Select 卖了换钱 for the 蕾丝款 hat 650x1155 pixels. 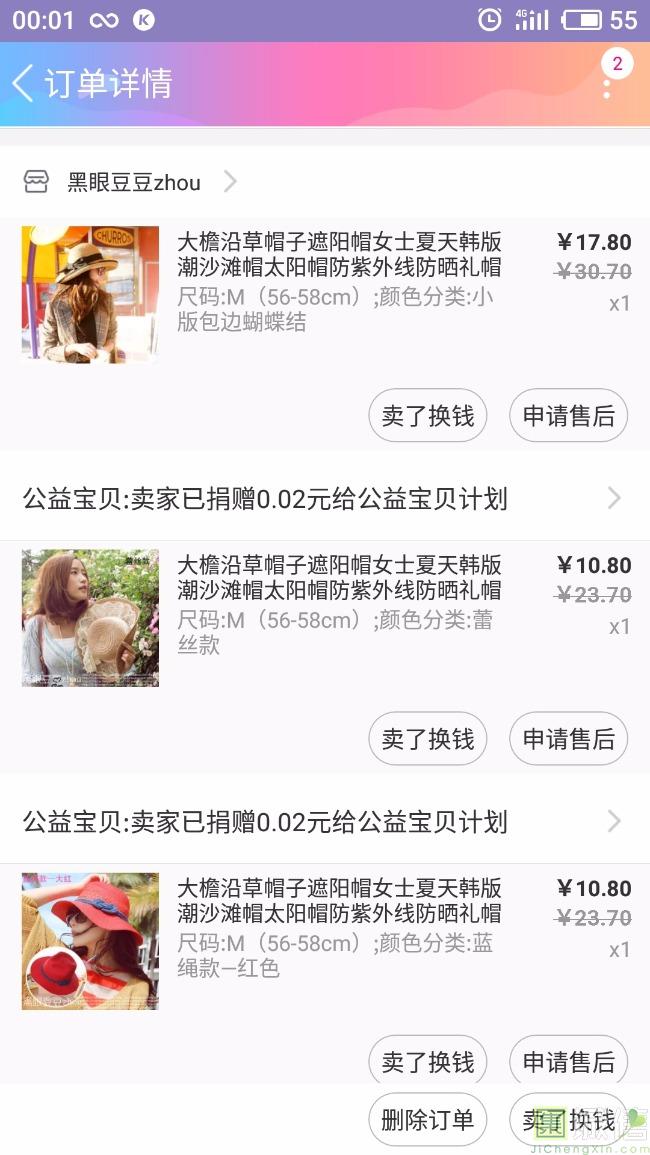pos(428,739)
